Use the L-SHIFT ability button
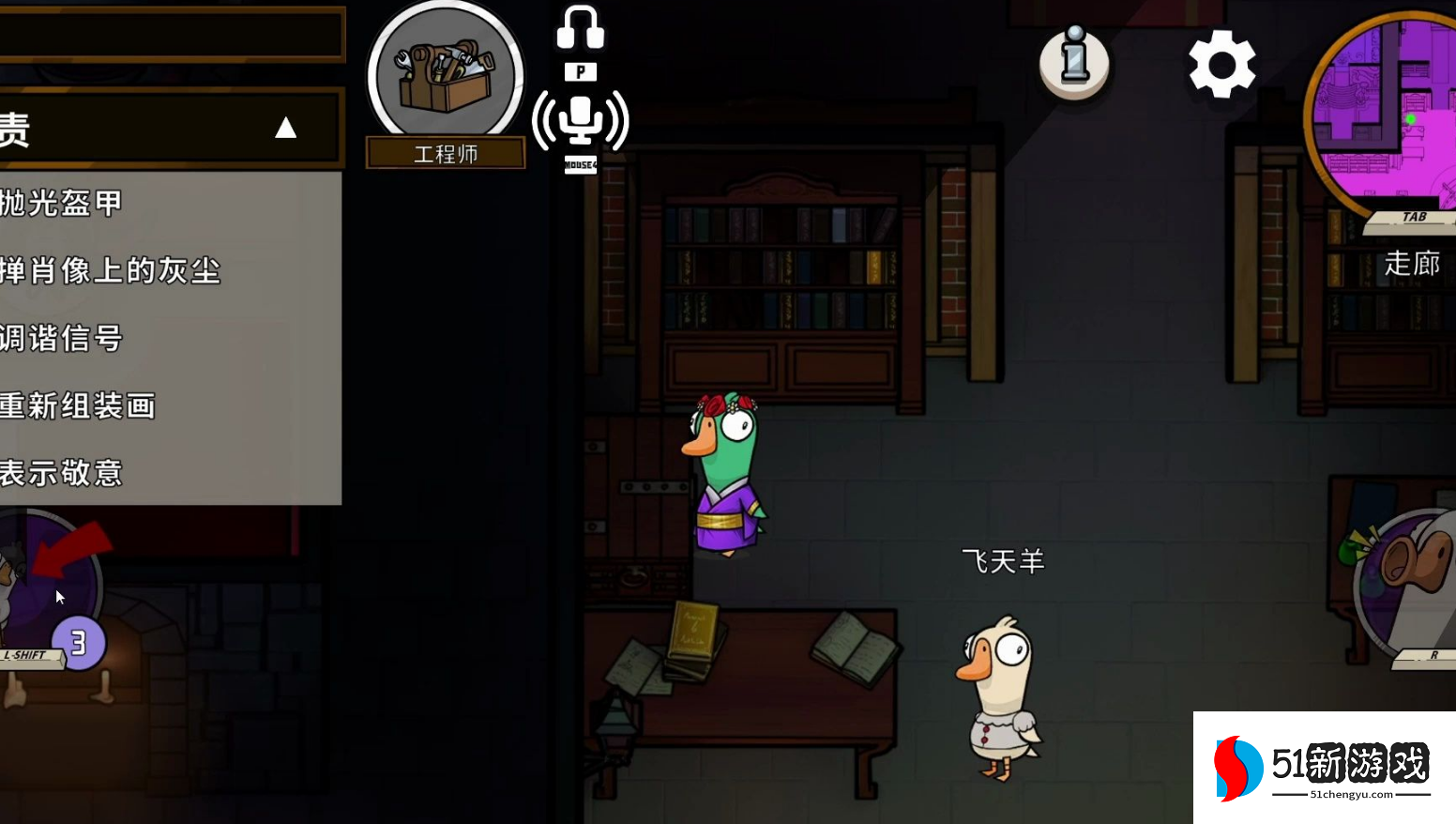The width and height of the screenshot is (1456, 824). pos(47,587)
